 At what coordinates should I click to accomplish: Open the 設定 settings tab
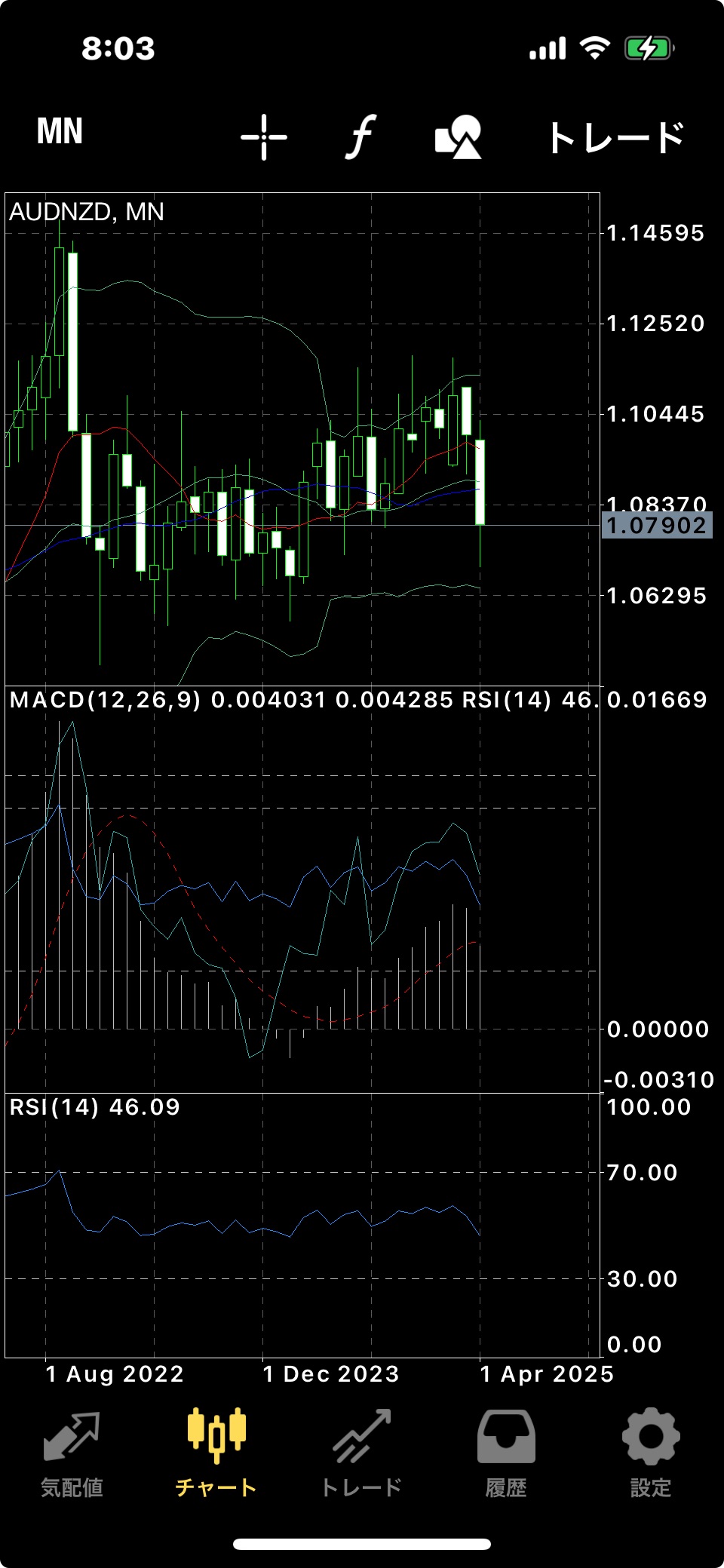coord(651,1454)
